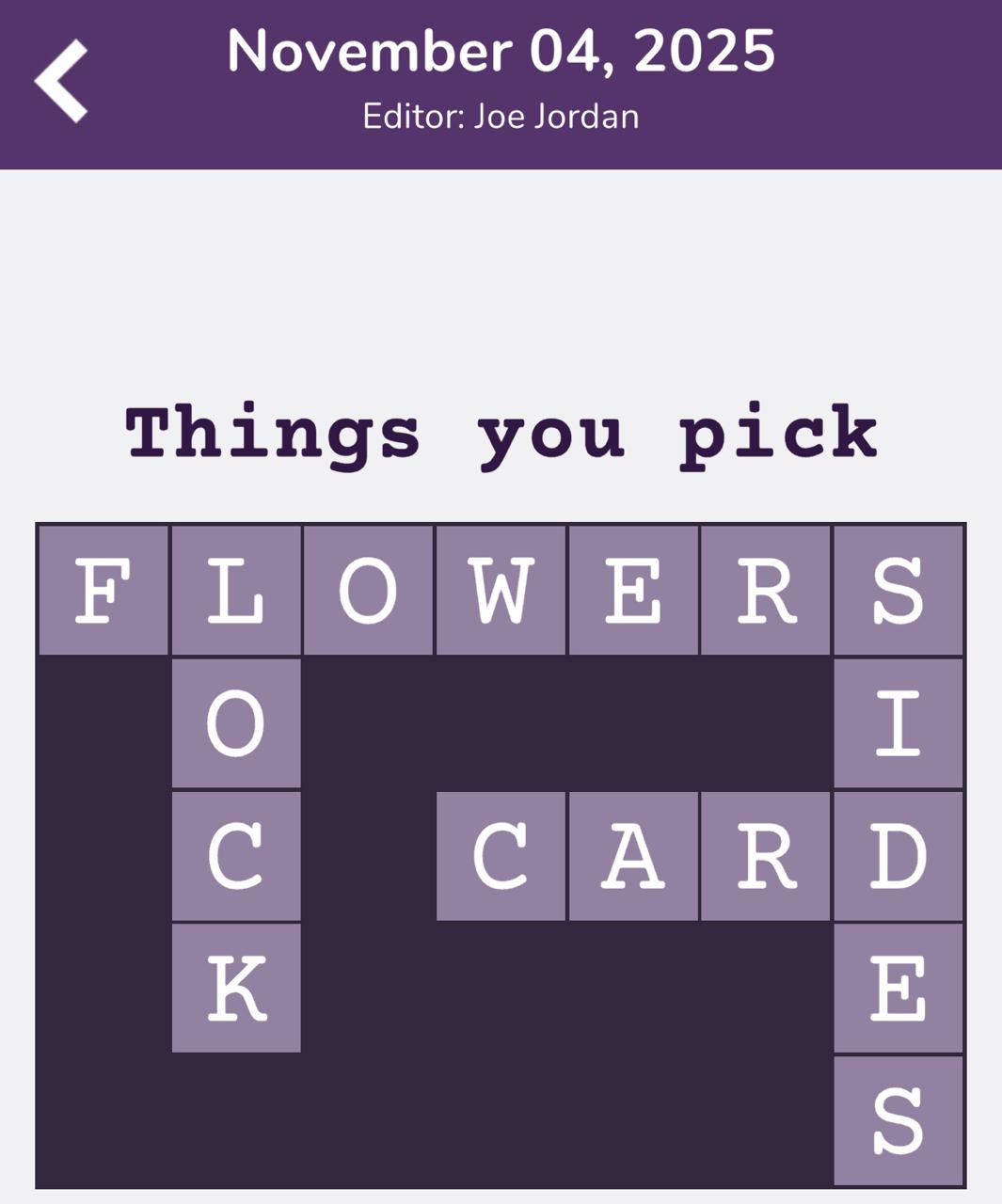Click the November 04, 2025 header
The image size is (1002, 1204).
pos(500,55)
